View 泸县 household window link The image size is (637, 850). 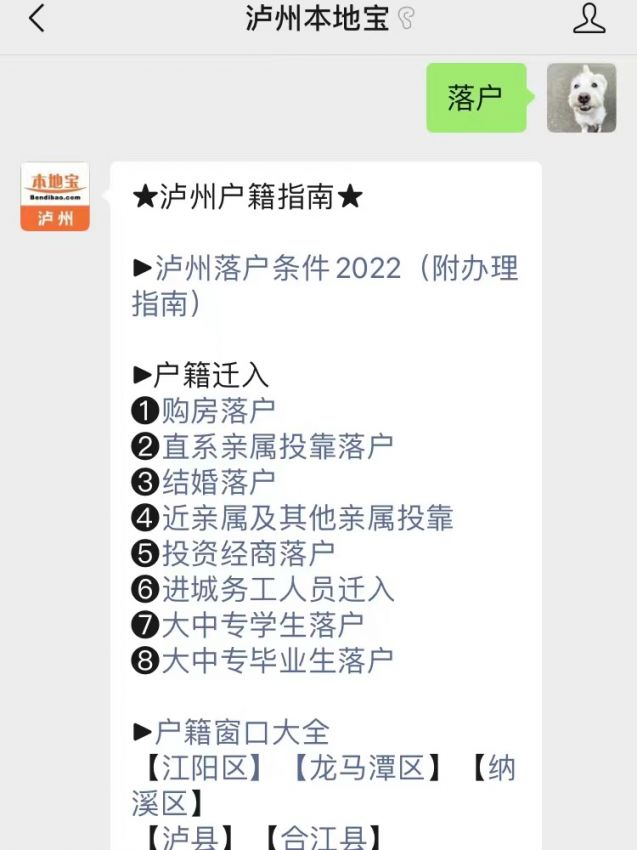pyautogui.click(x=191, y=838)
